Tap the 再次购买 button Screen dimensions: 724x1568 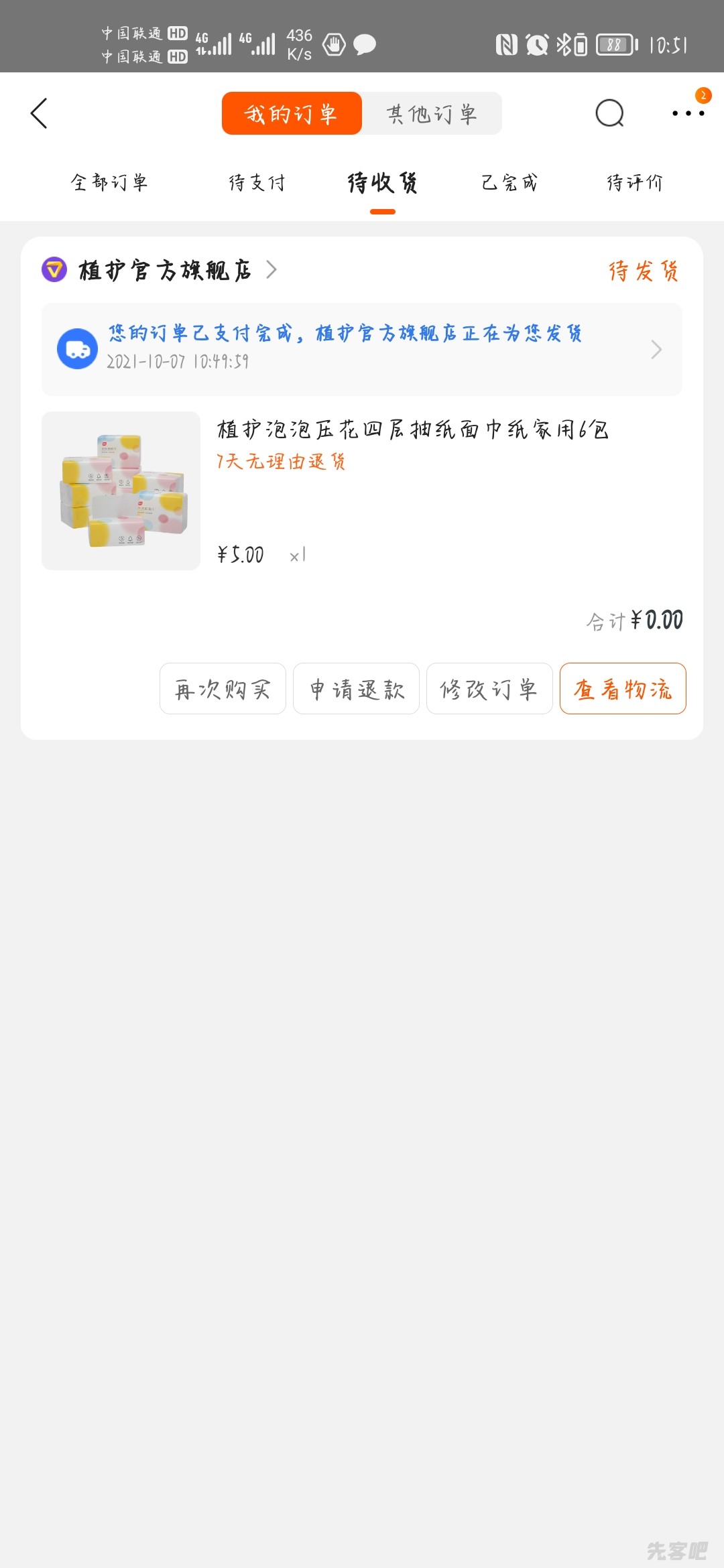[223, 689]
